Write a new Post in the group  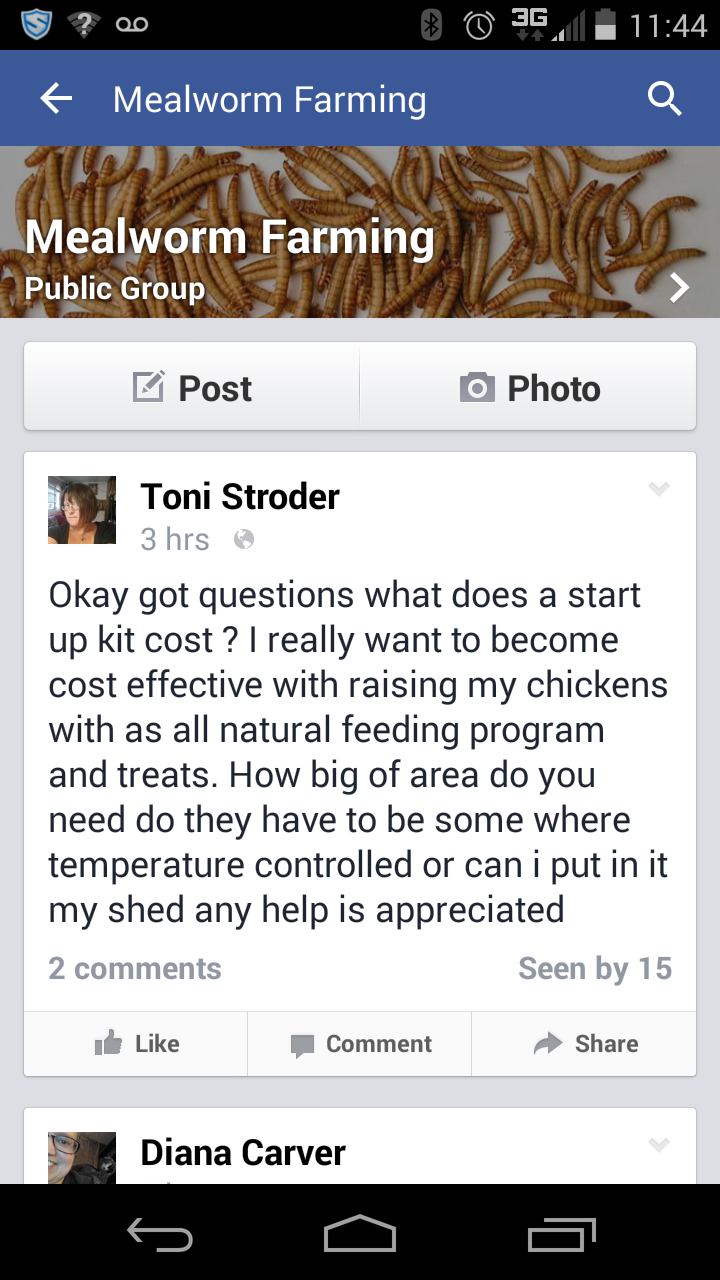(192, 388)
